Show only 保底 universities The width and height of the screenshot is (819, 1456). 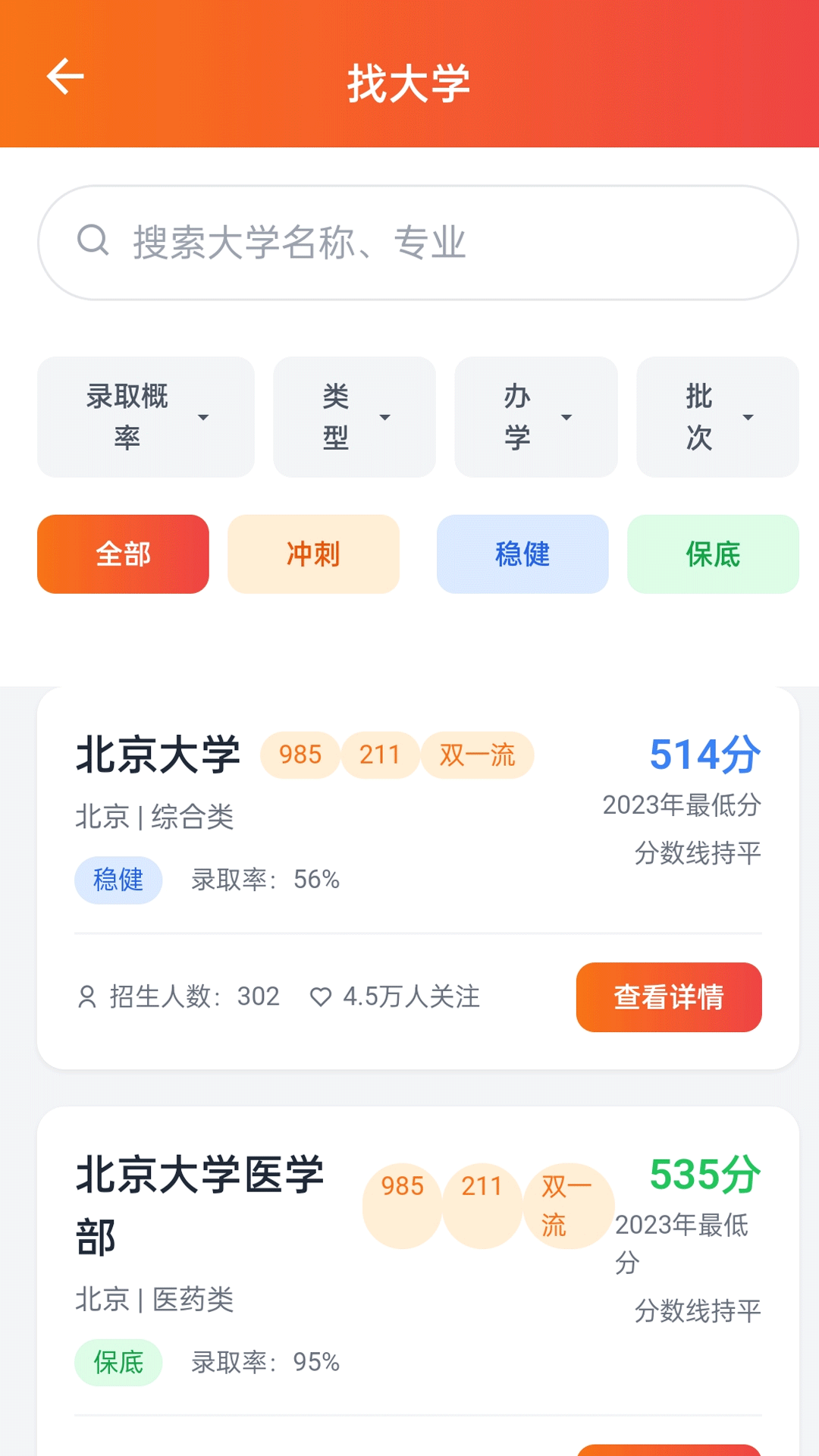(x=713, y=554)
